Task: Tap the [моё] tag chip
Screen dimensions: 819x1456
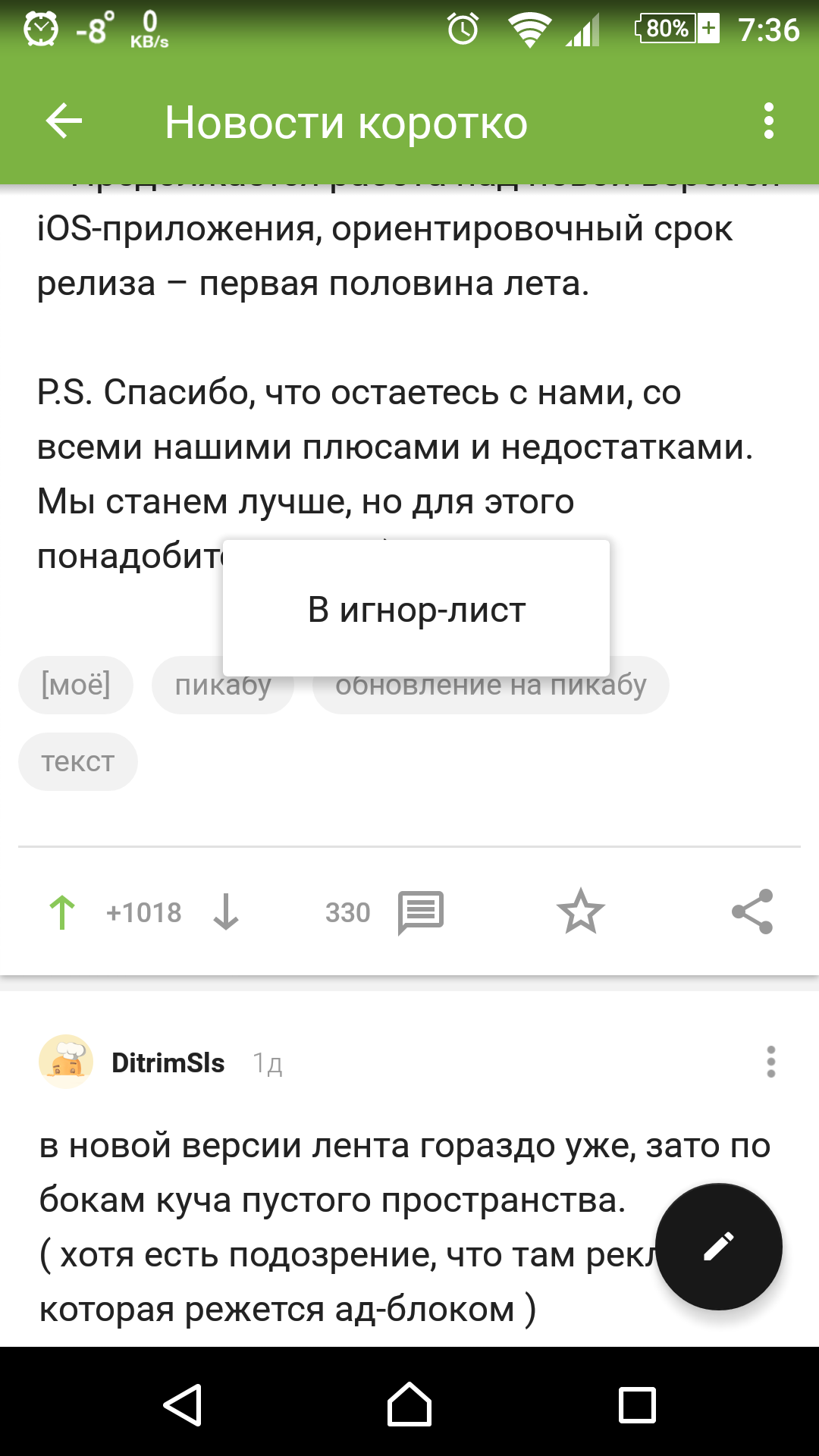Action: [76, 685]
